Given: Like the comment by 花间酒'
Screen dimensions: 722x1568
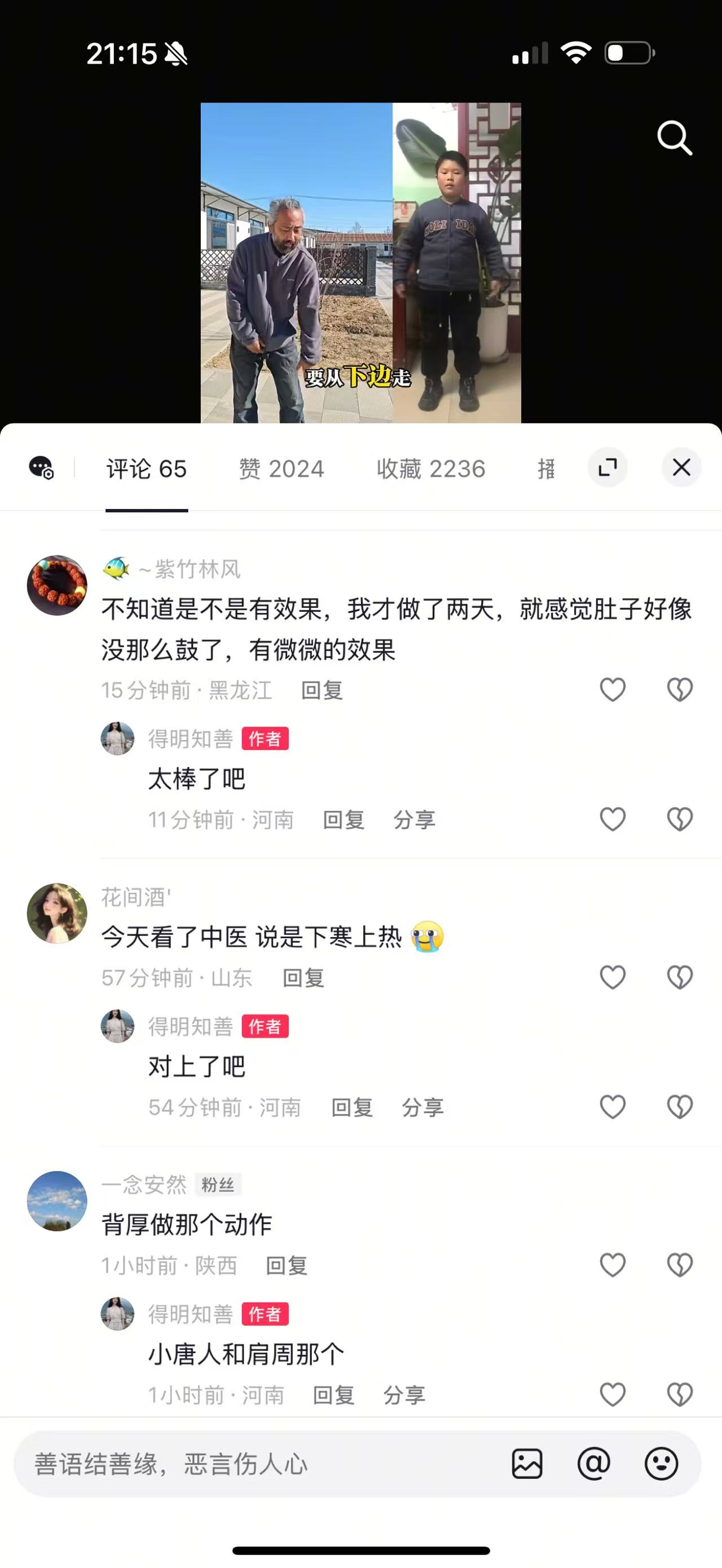Looking at the screenshot, I should click(x=613, y=978).
